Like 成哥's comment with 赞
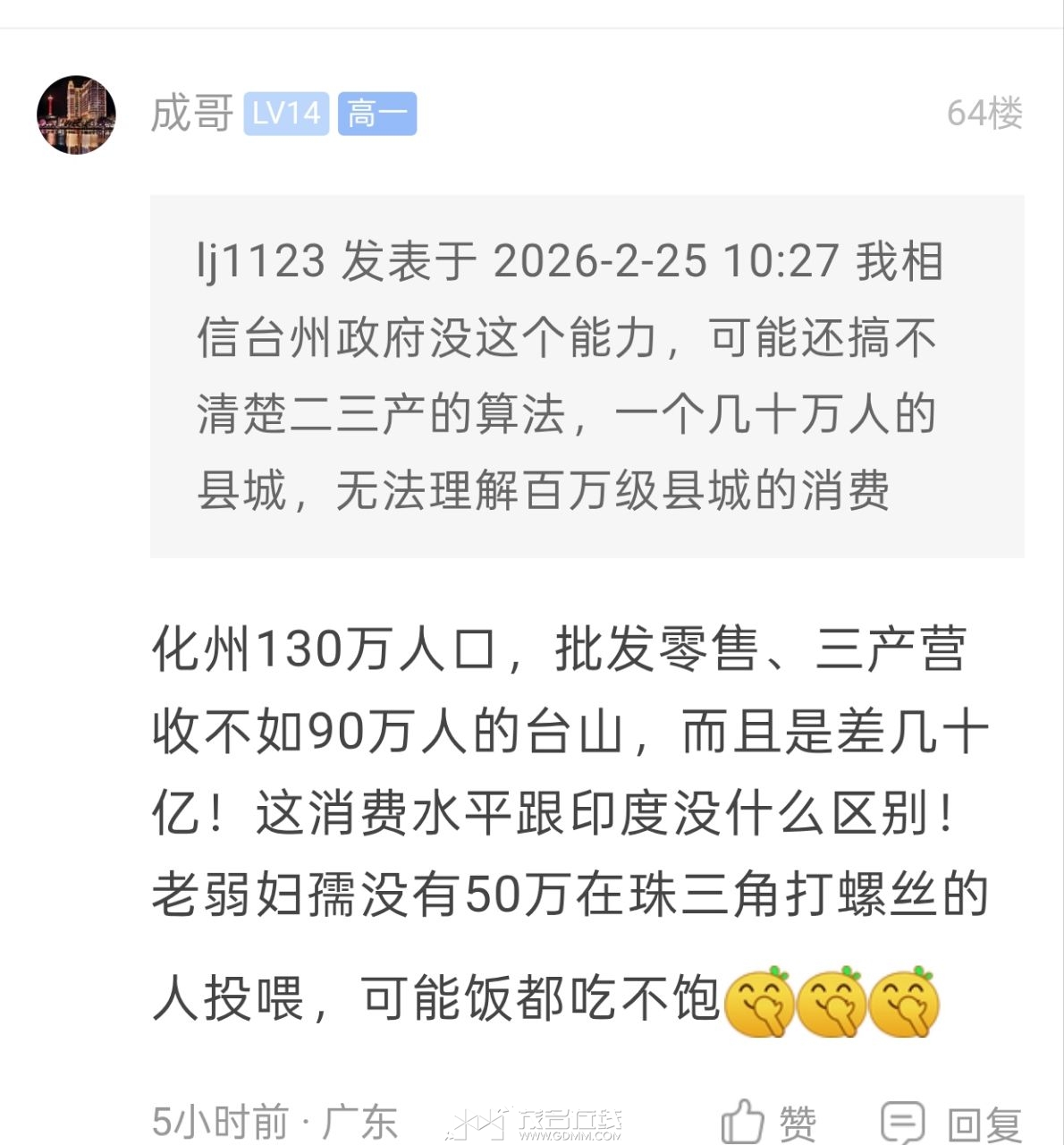Image resolution: width=1064 pixels, height=1145 pixels. 769,1121
